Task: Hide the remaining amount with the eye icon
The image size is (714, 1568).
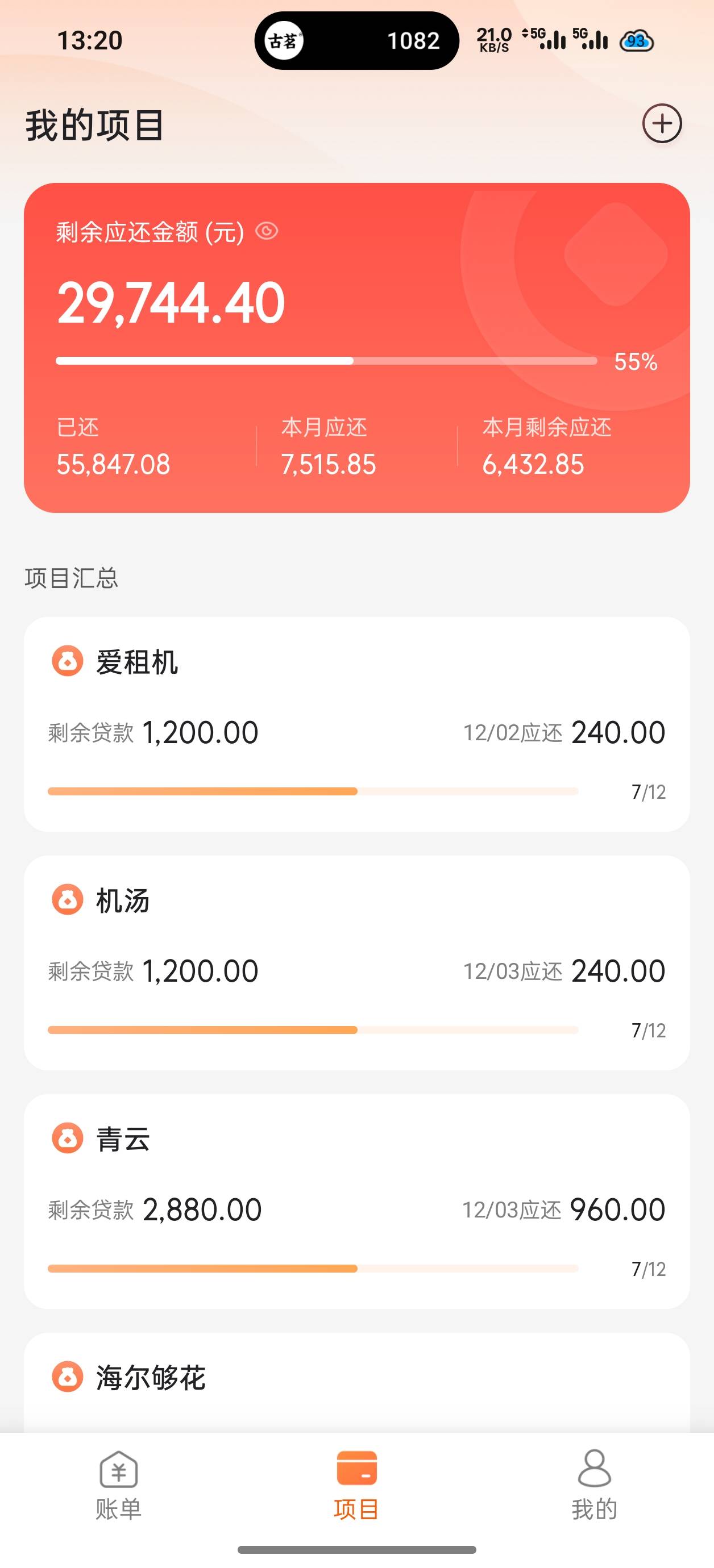Action: point(267,231)
